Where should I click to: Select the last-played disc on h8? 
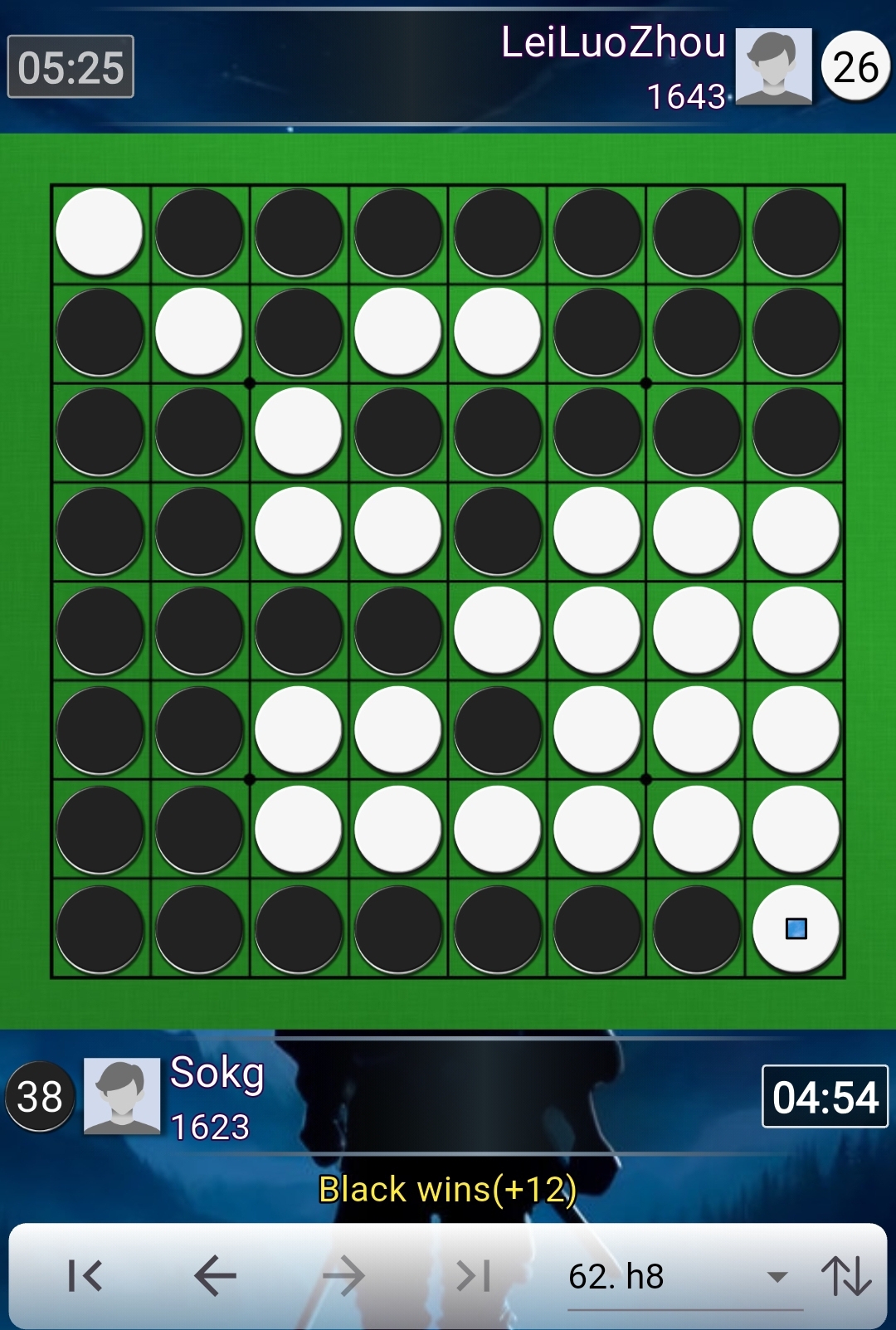[796, 930]
